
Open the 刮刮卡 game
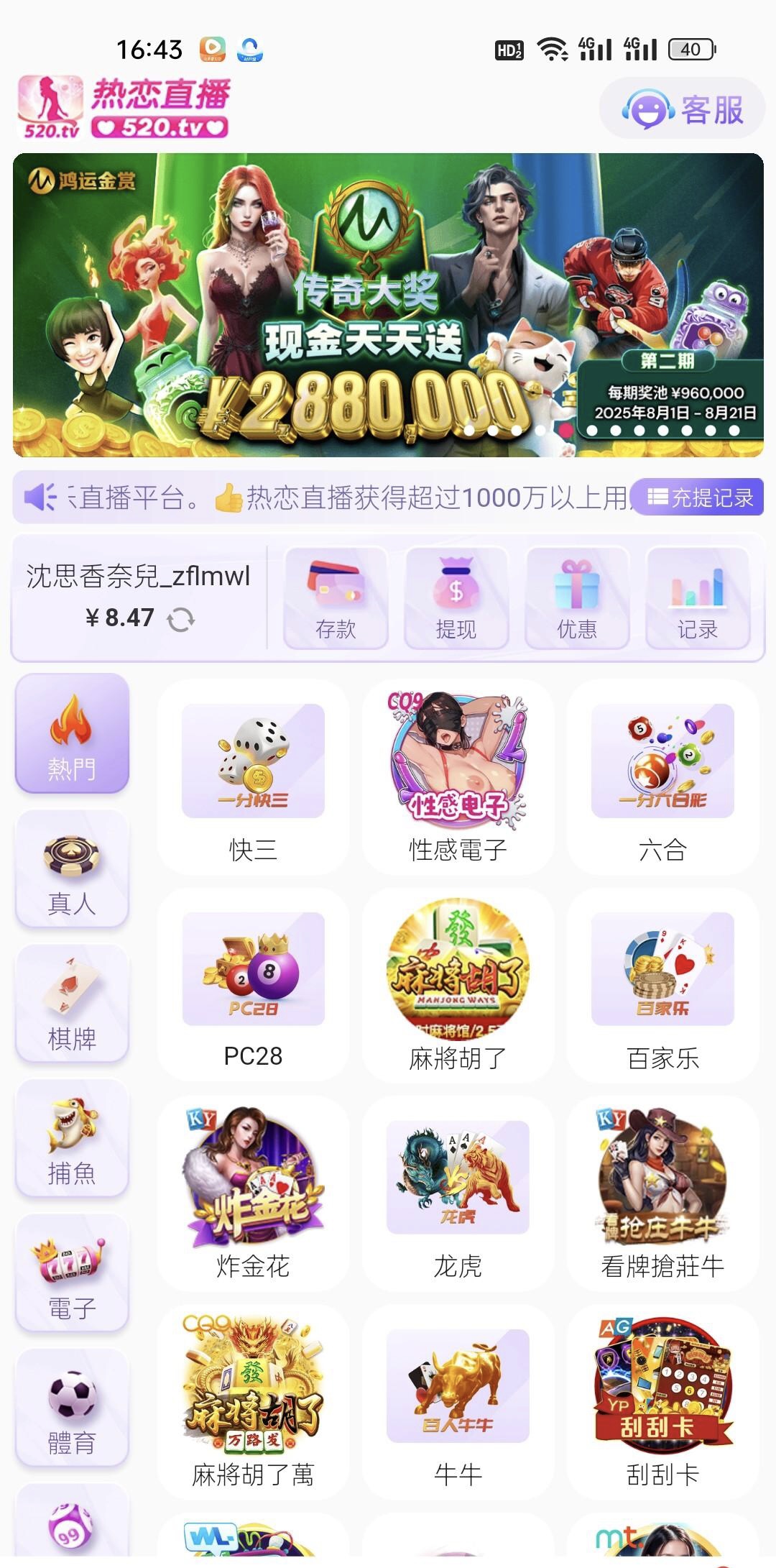[x=662, y=1402]
